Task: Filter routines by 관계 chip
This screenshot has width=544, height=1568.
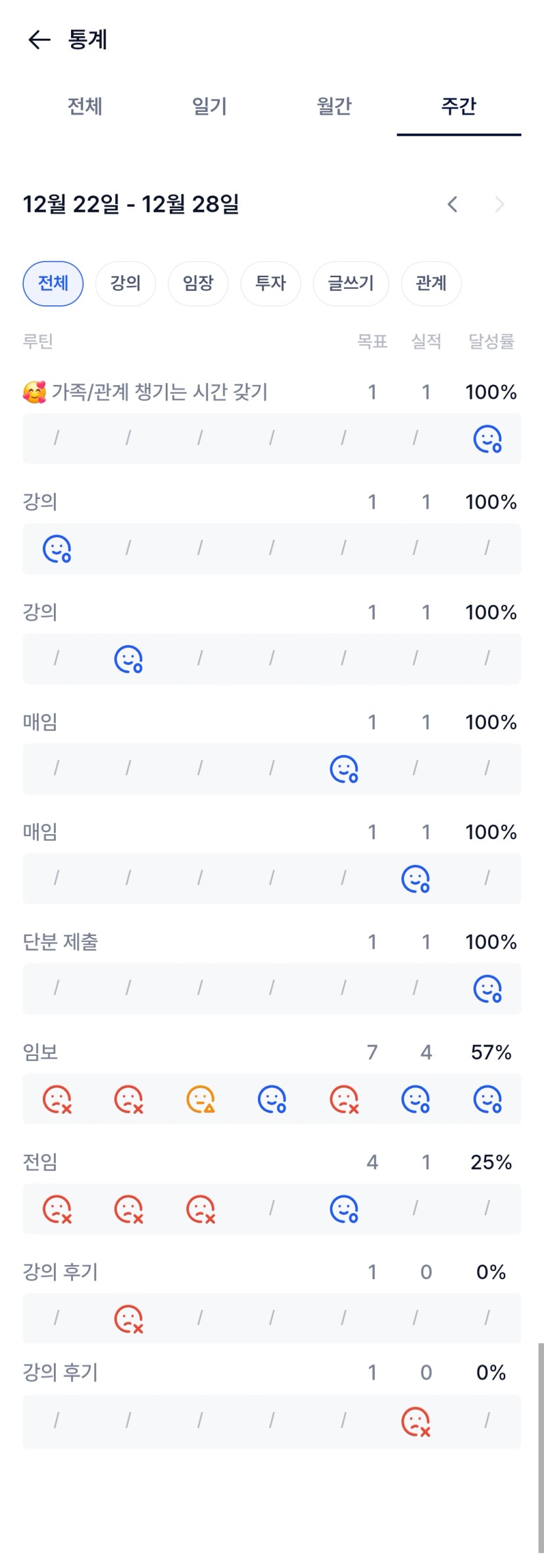Action: [x=431, y=284]
